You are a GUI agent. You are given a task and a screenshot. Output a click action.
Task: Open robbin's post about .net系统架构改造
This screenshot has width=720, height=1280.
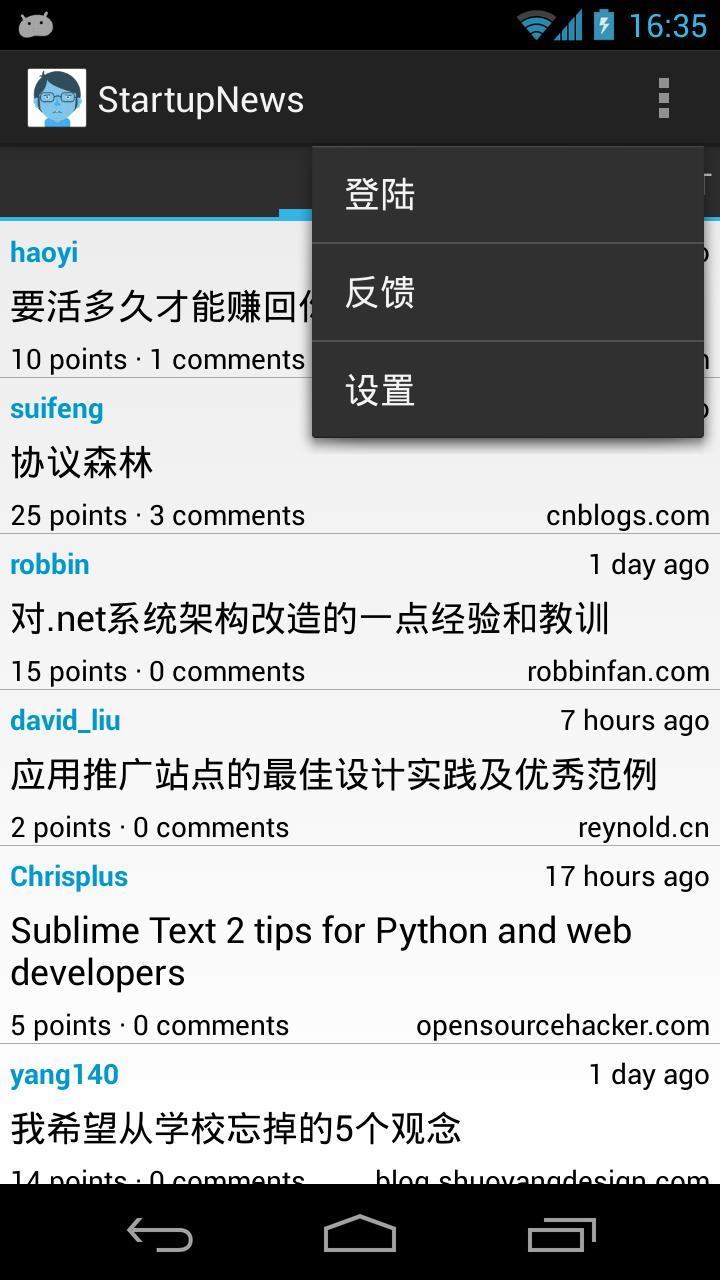(x=310, y=619)
